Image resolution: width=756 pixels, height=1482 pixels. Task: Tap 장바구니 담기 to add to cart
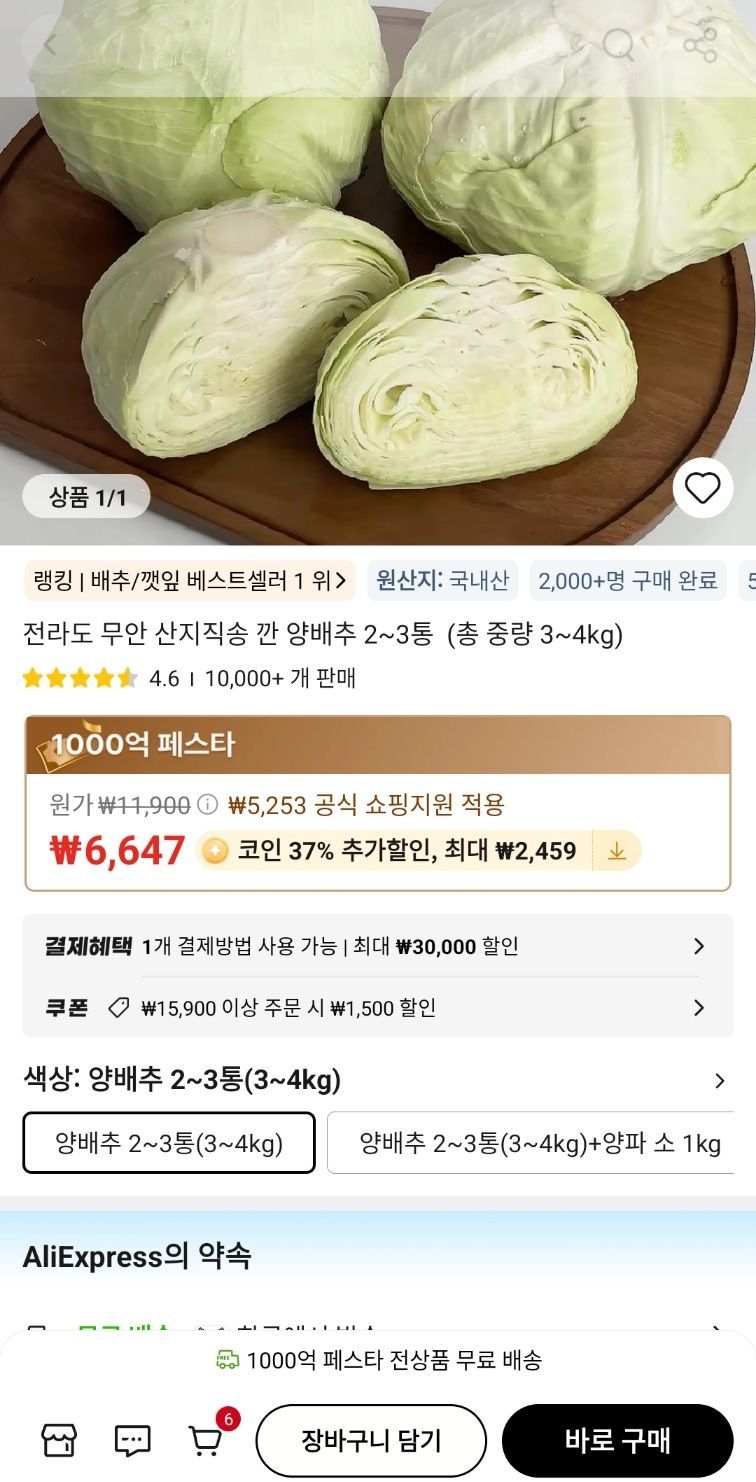pos(371,1440)
